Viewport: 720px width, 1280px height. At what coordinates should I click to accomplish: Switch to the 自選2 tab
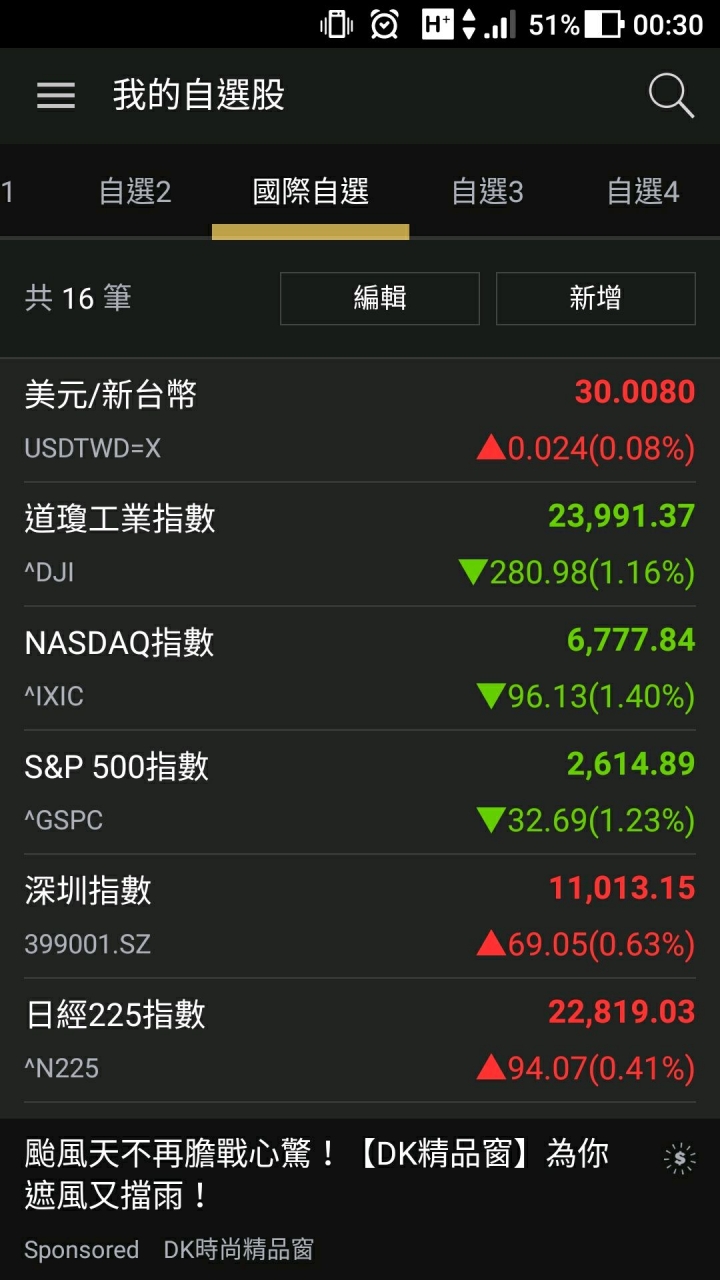pyautogui.click(x=135, y=192)
